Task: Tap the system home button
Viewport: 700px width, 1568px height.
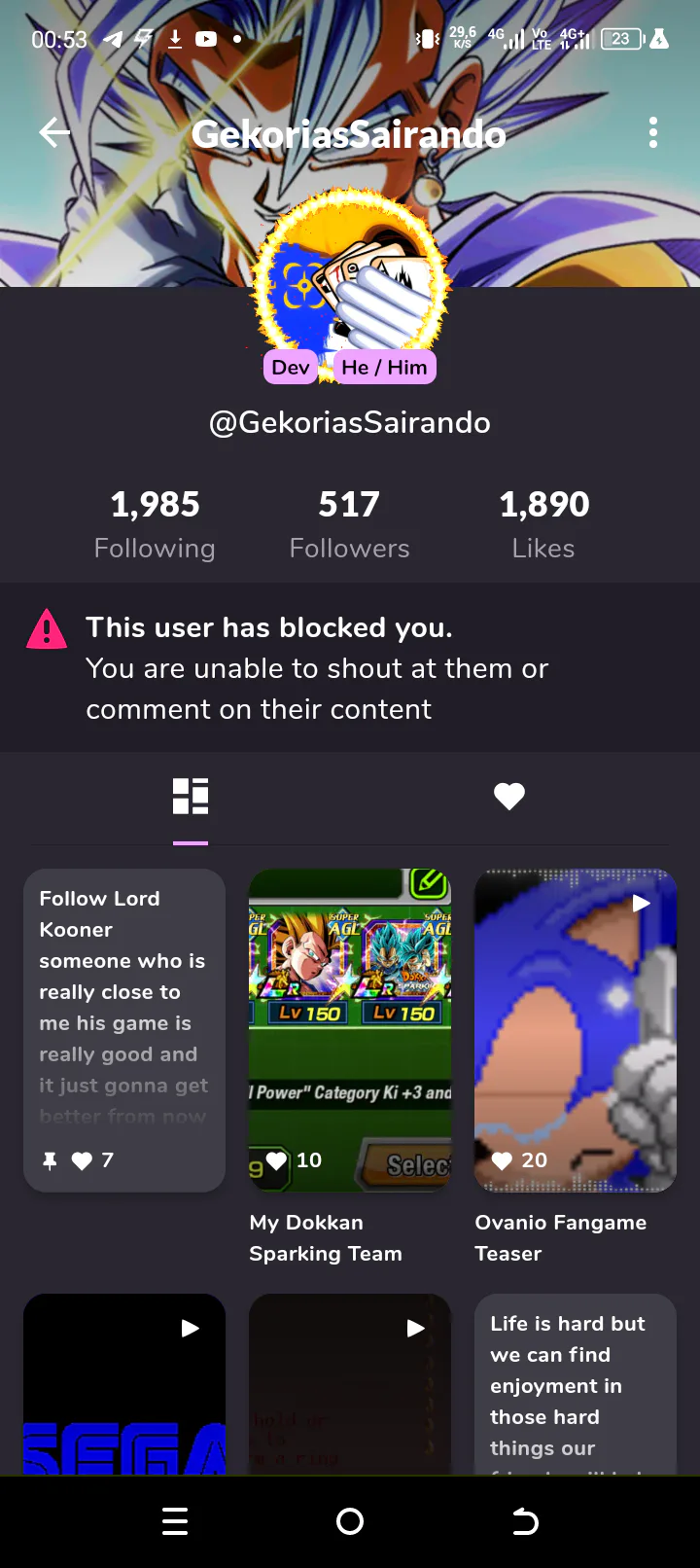Action: (x=350, y=1521)
